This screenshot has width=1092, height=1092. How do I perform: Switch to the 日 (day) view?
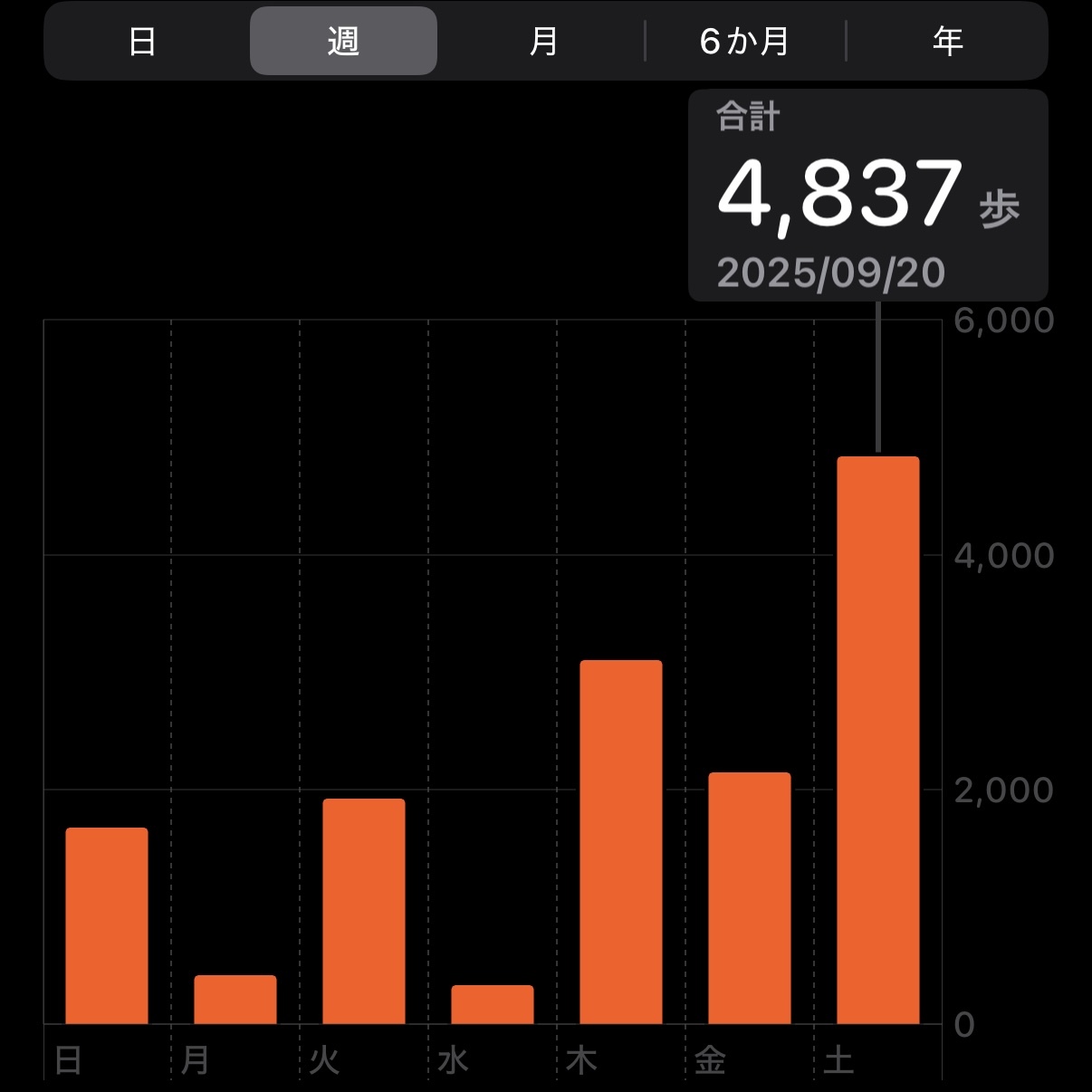point(143,42)
